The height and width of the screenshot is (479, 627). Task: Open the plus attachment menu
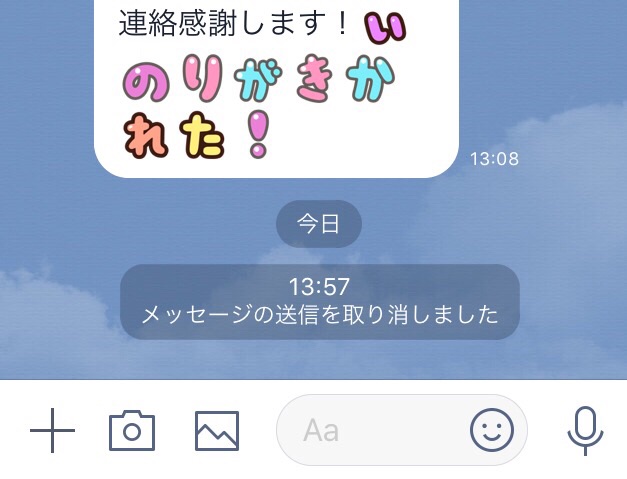[53, 431]
